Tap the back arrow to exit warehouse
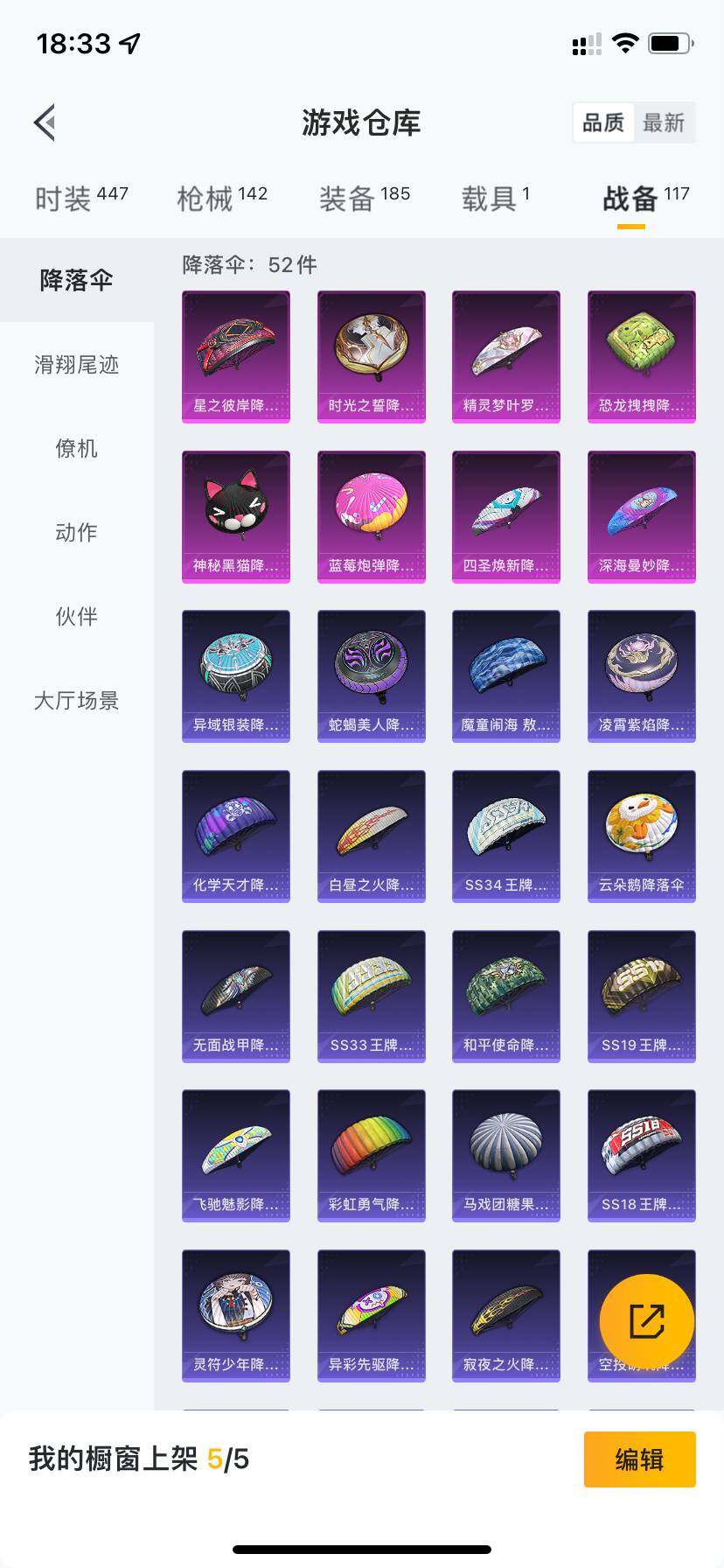This screenshot has width=724, height=1568. pos(45,122)
